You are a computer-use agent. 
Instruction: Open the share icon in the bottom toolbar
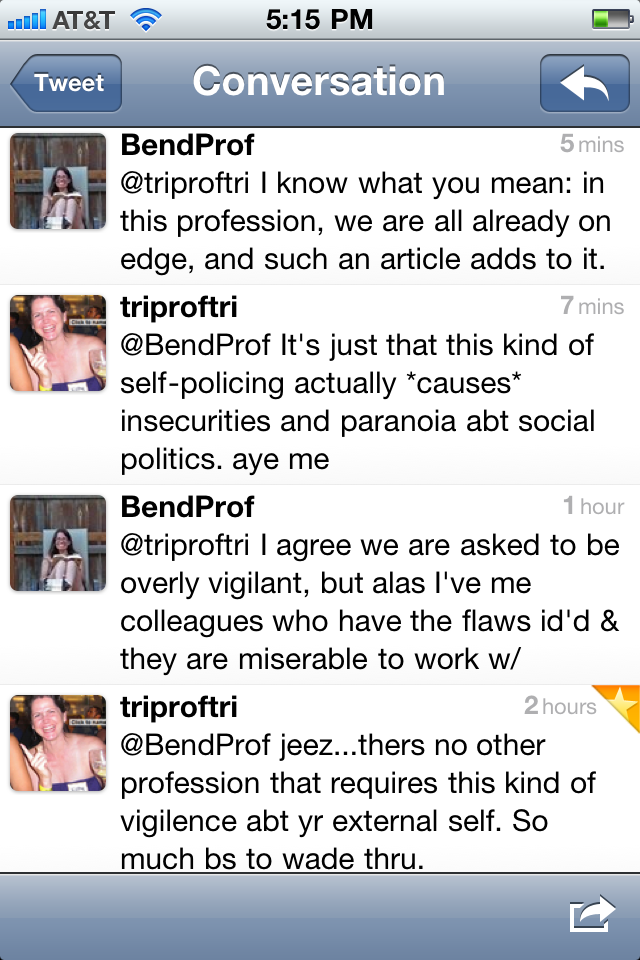(590, 915)
